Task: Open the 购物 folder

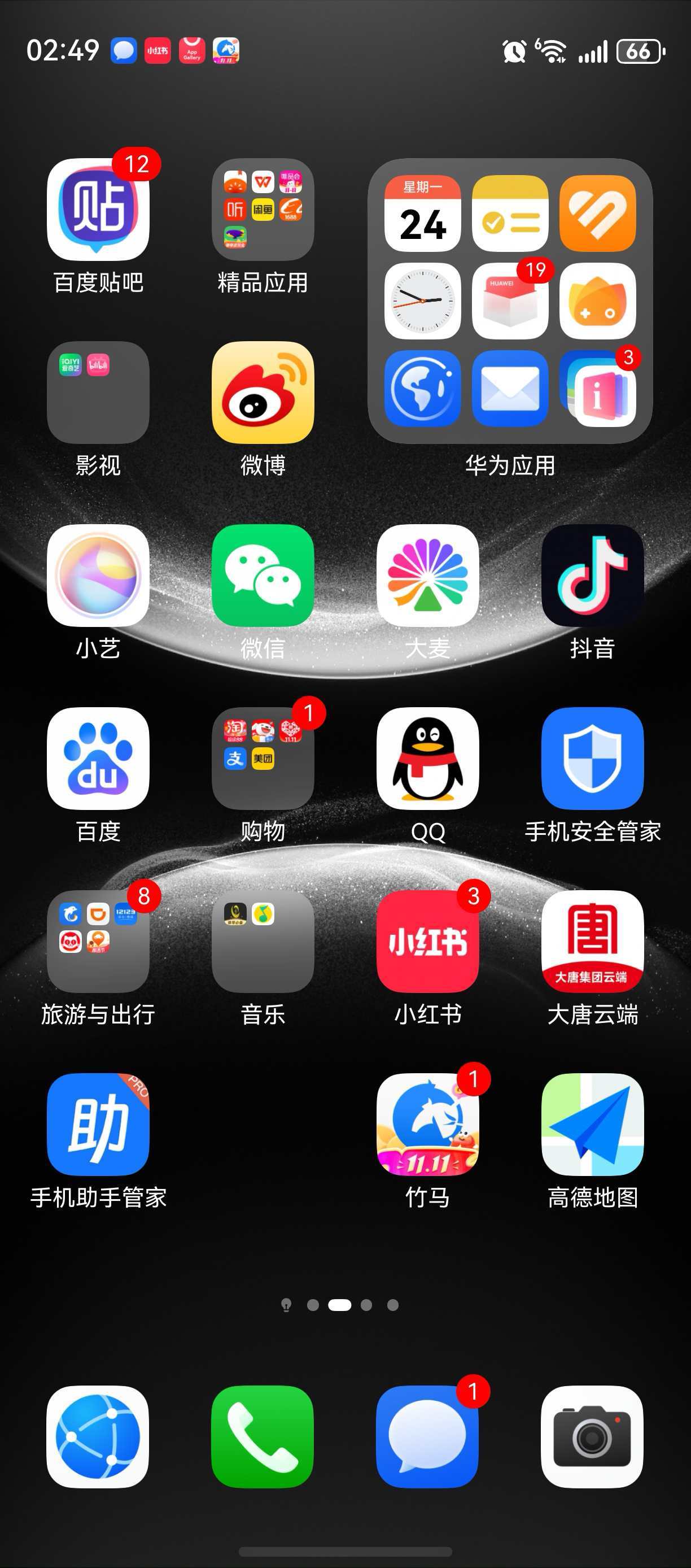Action: (x=263, y=759)
